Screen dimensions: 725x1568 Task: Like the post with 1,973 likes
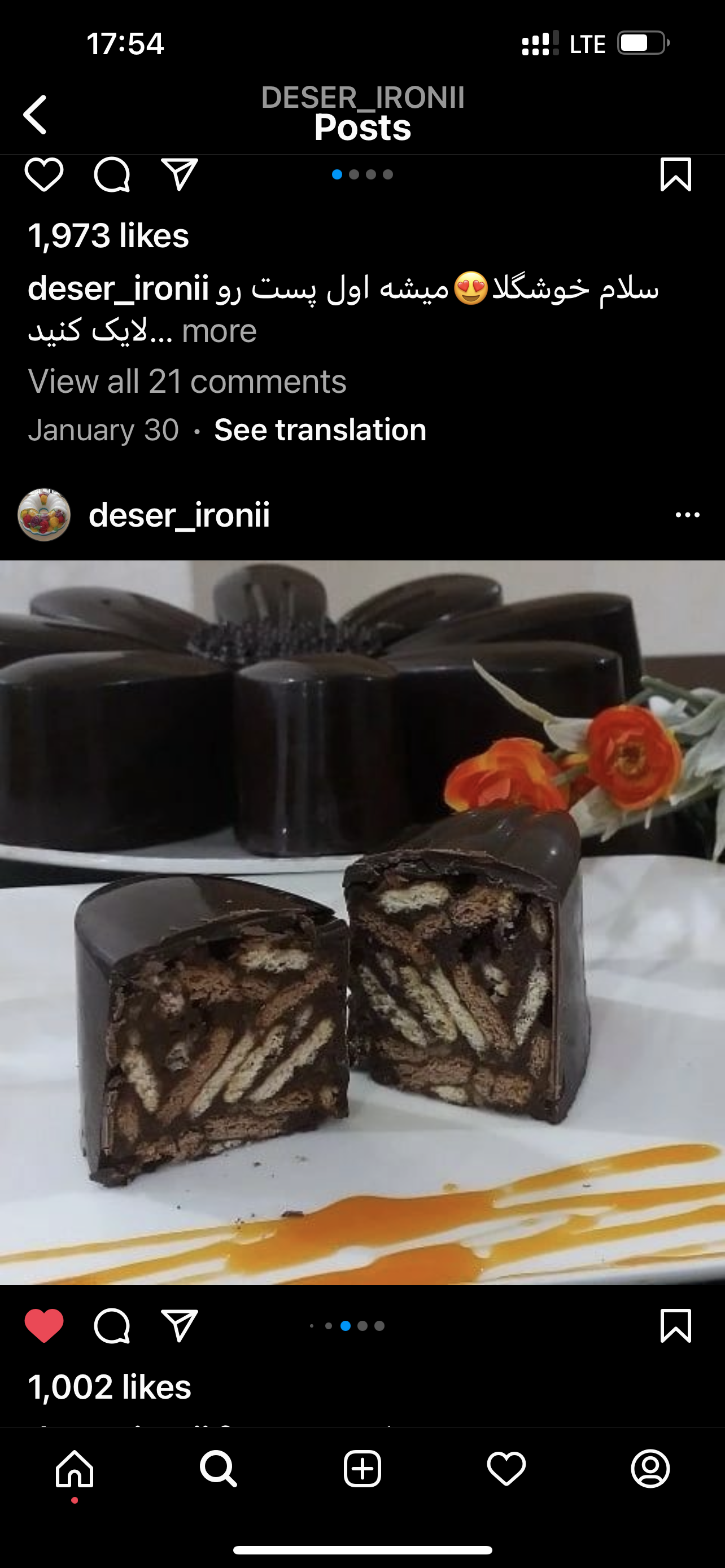(x=44, y=175)
